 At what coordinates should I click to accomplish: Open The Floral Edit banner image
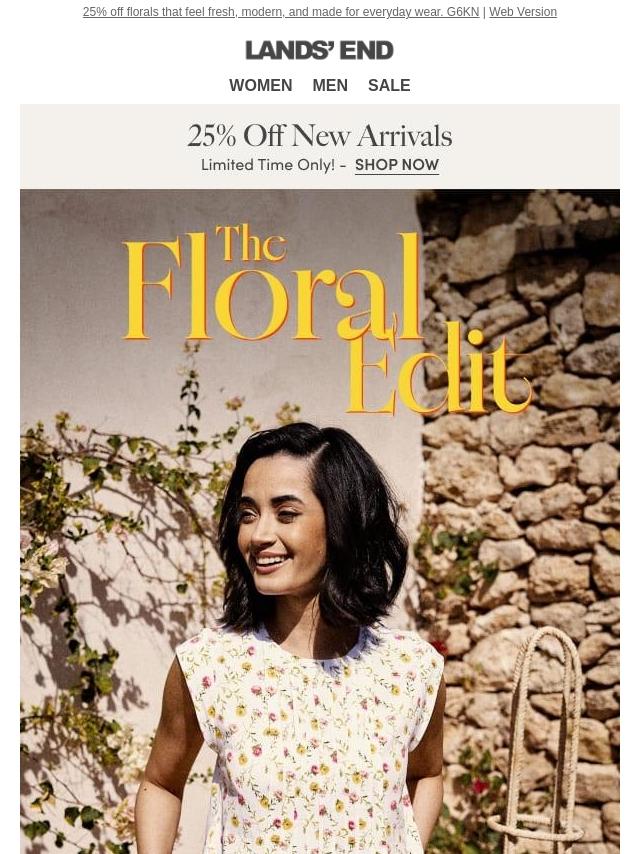click(320, 520)
